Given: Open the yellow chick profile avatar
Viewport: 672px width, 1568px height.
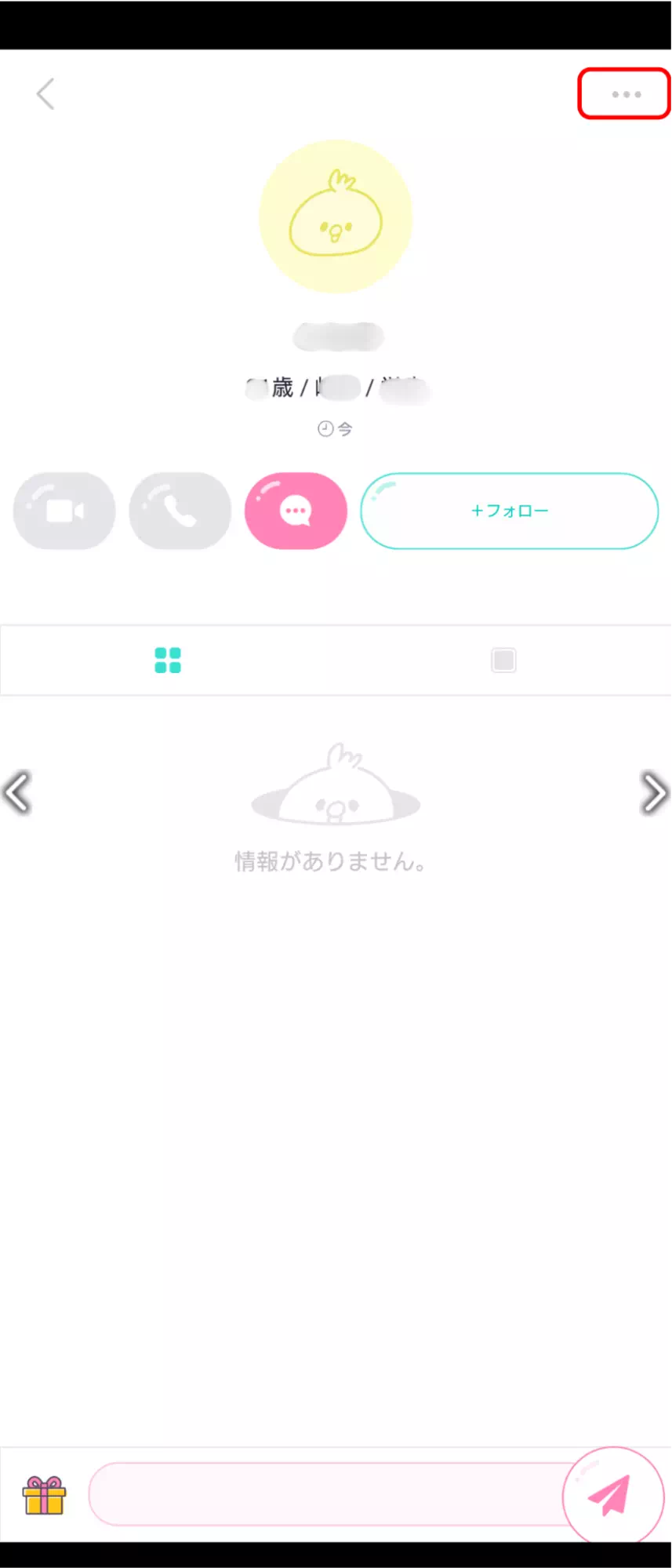Looking at the screenshot, I should click(336, 216).
